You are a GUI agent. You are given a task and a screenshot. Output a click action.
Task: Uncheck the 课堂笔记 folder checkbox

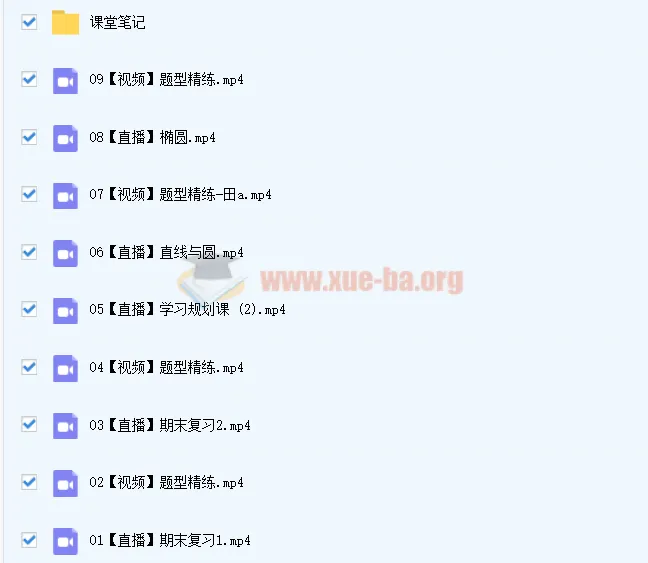point(29,21)
